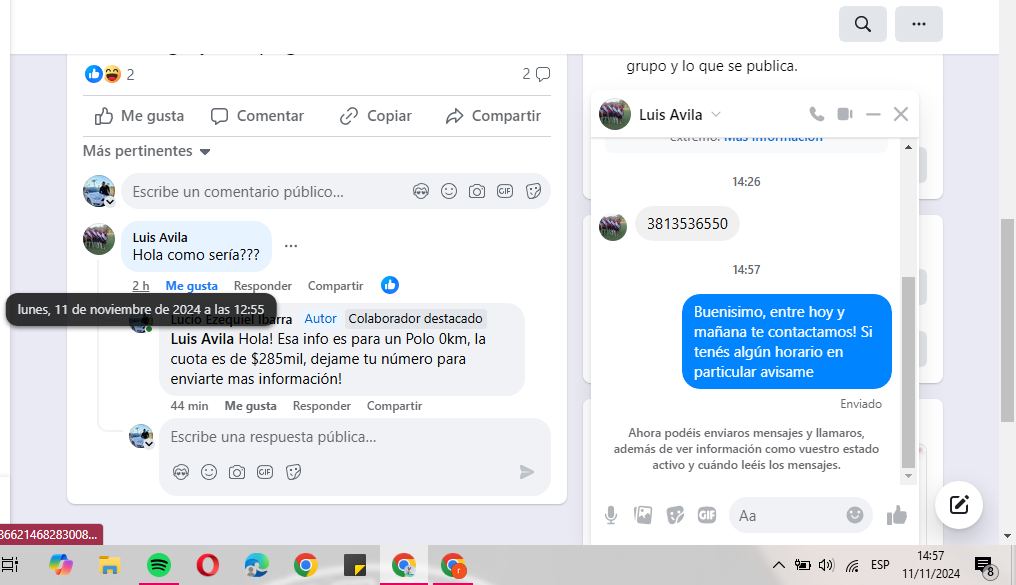Open options menu for Luis Avila's comment
The image size is (1016, 585).
pos(291,245)
